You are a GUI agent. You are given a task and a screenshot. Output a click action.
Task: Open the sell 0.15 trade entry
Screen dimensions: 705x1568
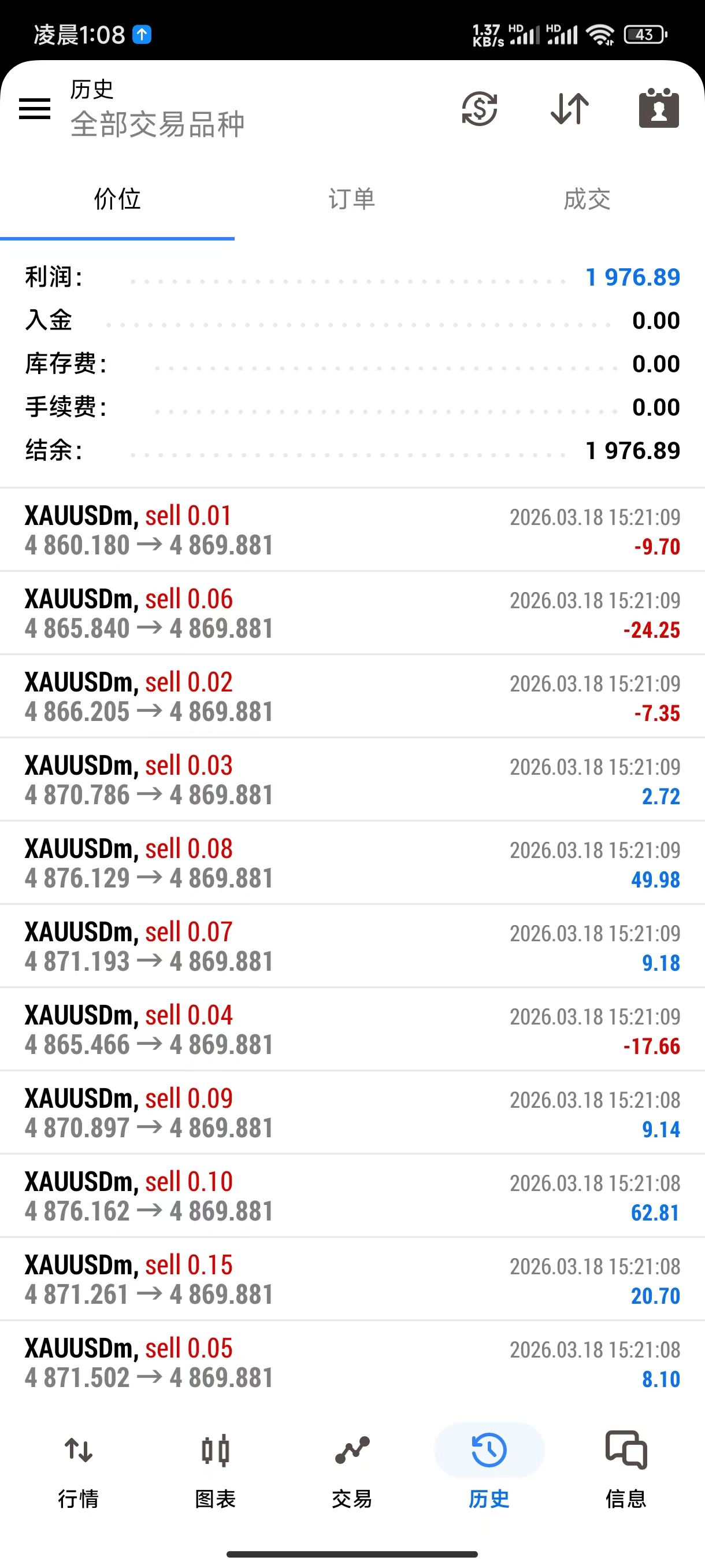click(x=352, y=1279)
